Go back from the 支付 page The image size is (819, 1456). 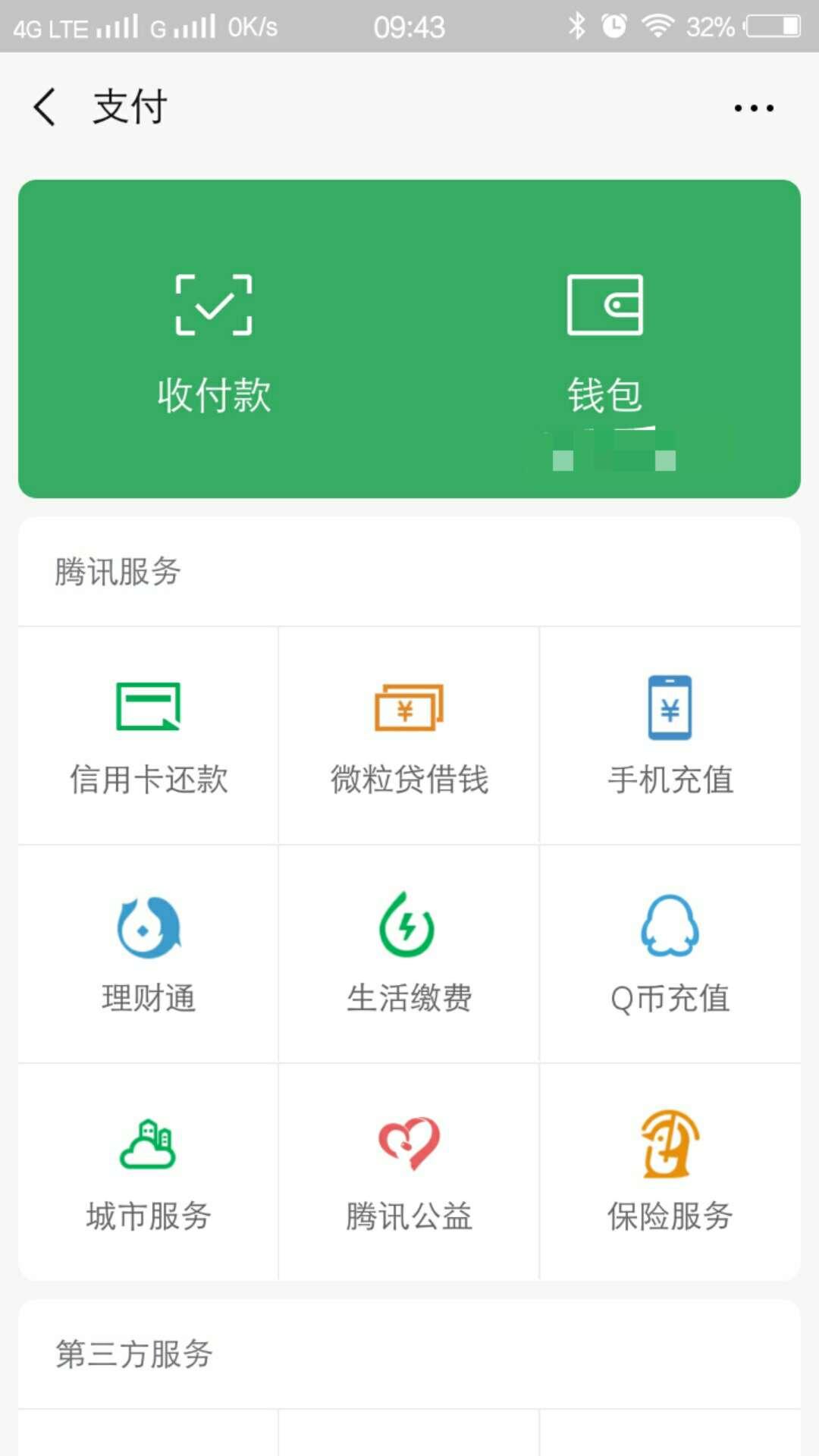click(x=45, y=107)
